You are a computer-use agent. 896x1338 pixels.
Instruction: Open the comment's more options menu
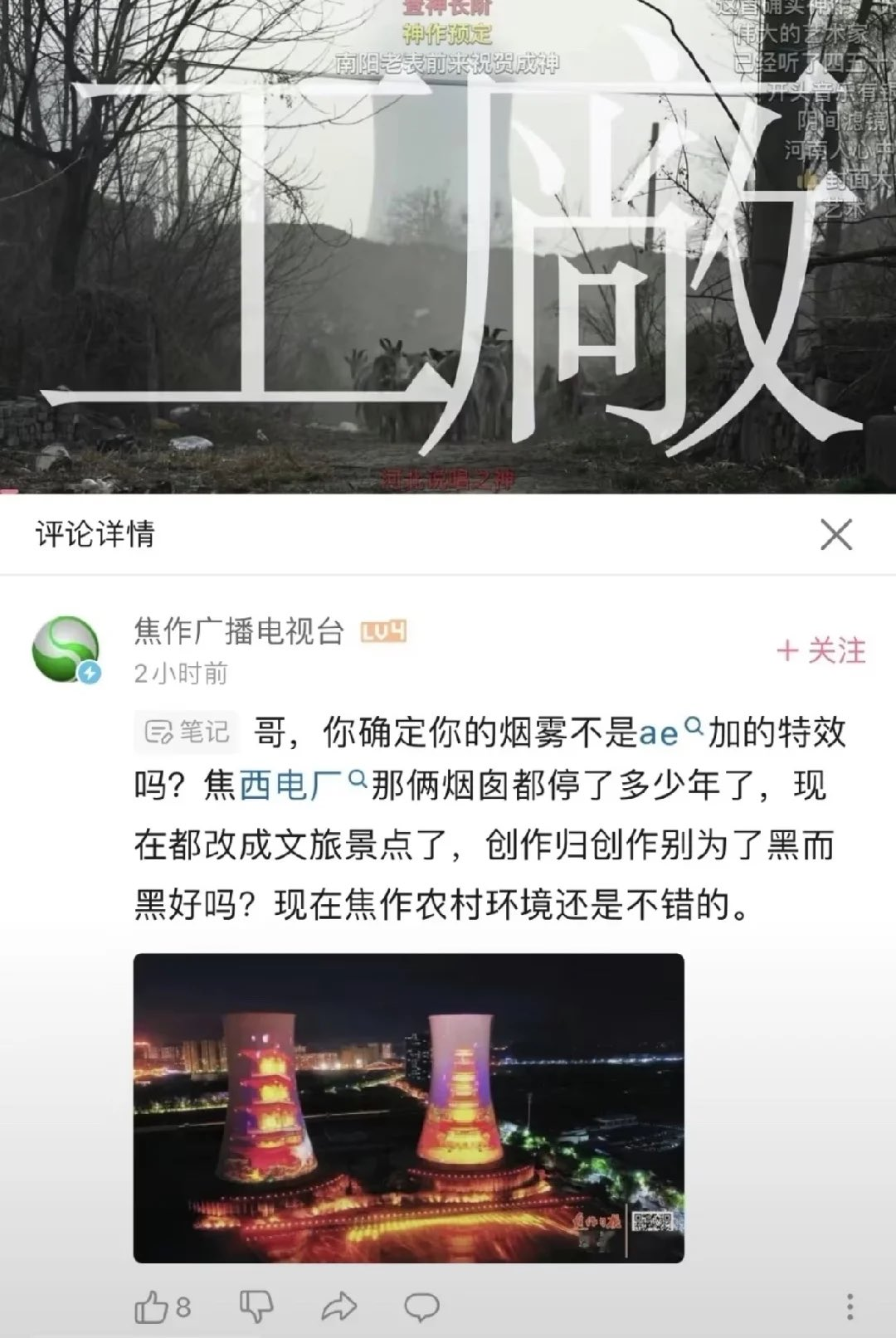coord(849,1307)
